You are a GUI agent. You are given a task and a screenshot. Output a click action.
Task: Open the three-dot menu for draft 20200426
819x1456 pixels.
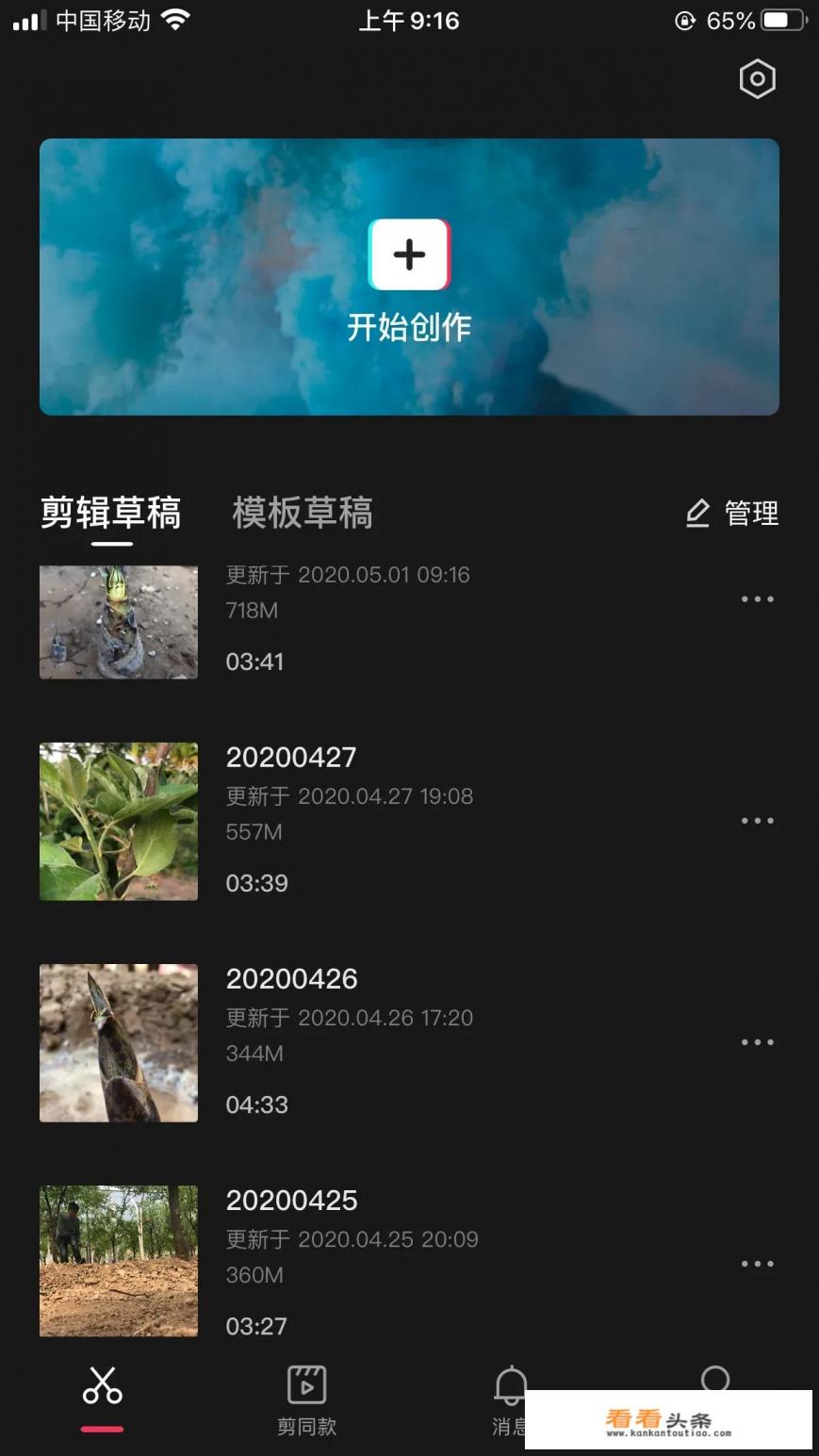[757, 1042]
